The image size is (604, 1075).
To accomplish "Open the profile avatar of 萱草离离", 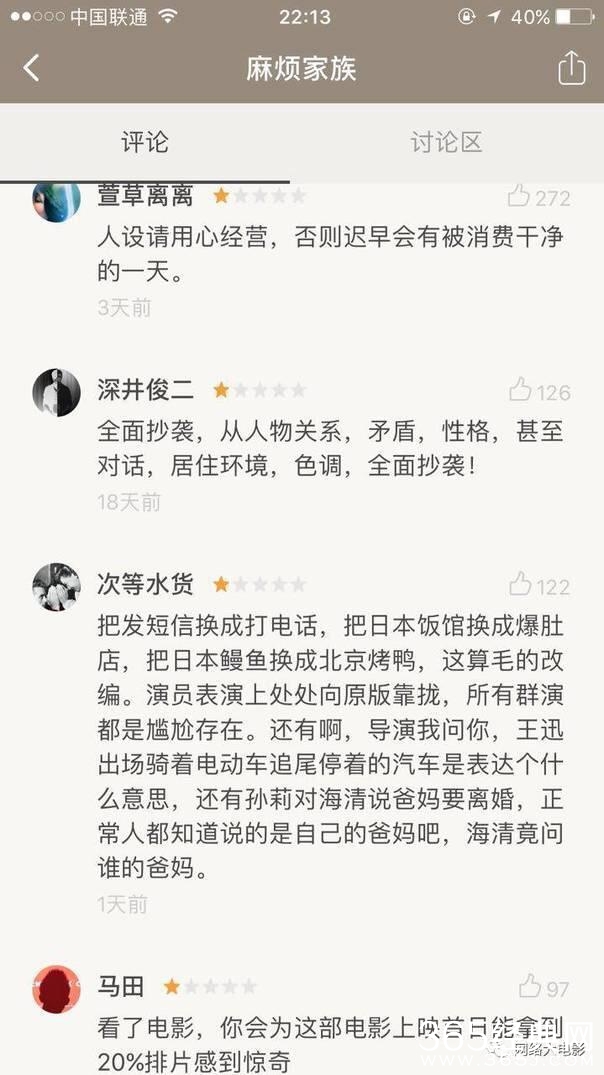I will pyautogui.click(x=56, y=199).
